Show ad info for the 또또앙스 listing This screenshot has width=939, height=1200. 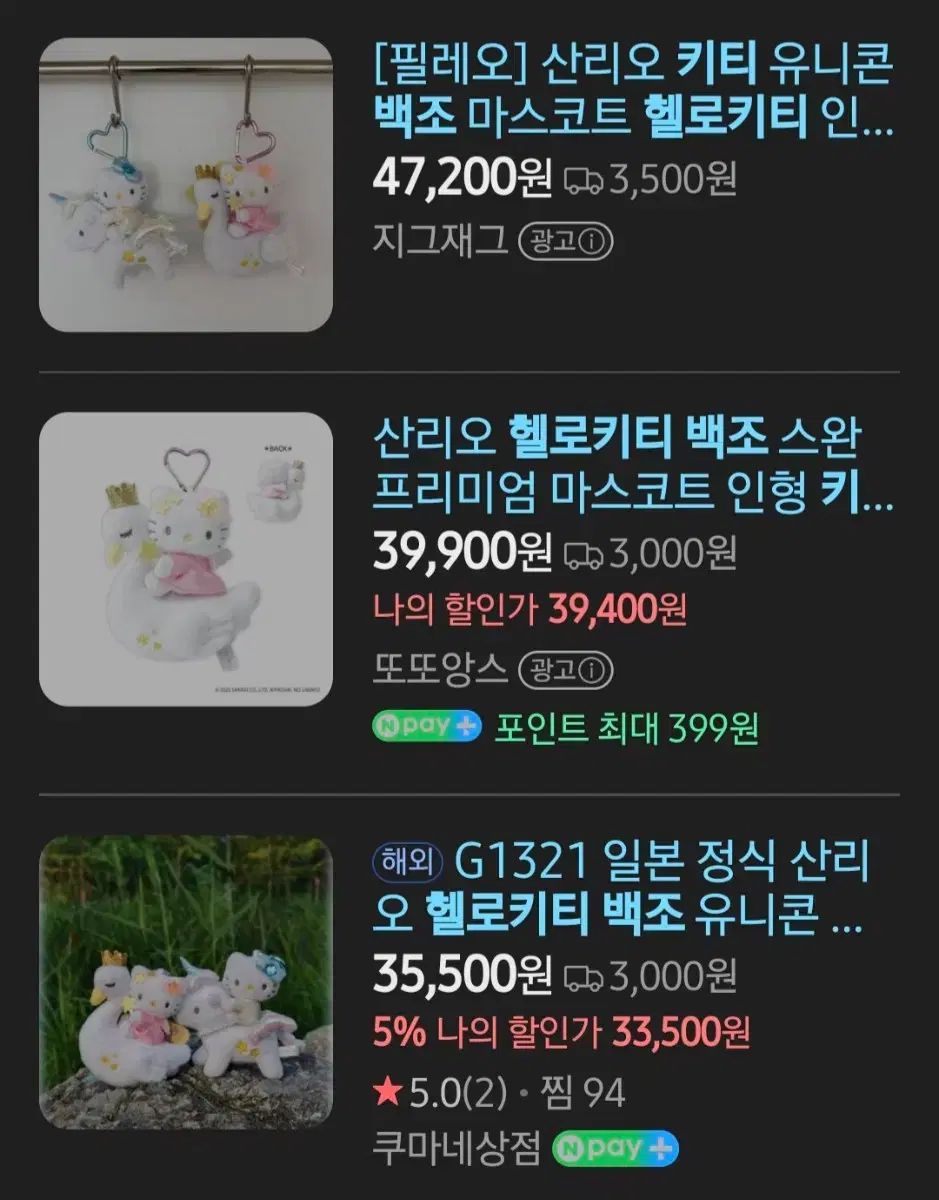(566, 669)
